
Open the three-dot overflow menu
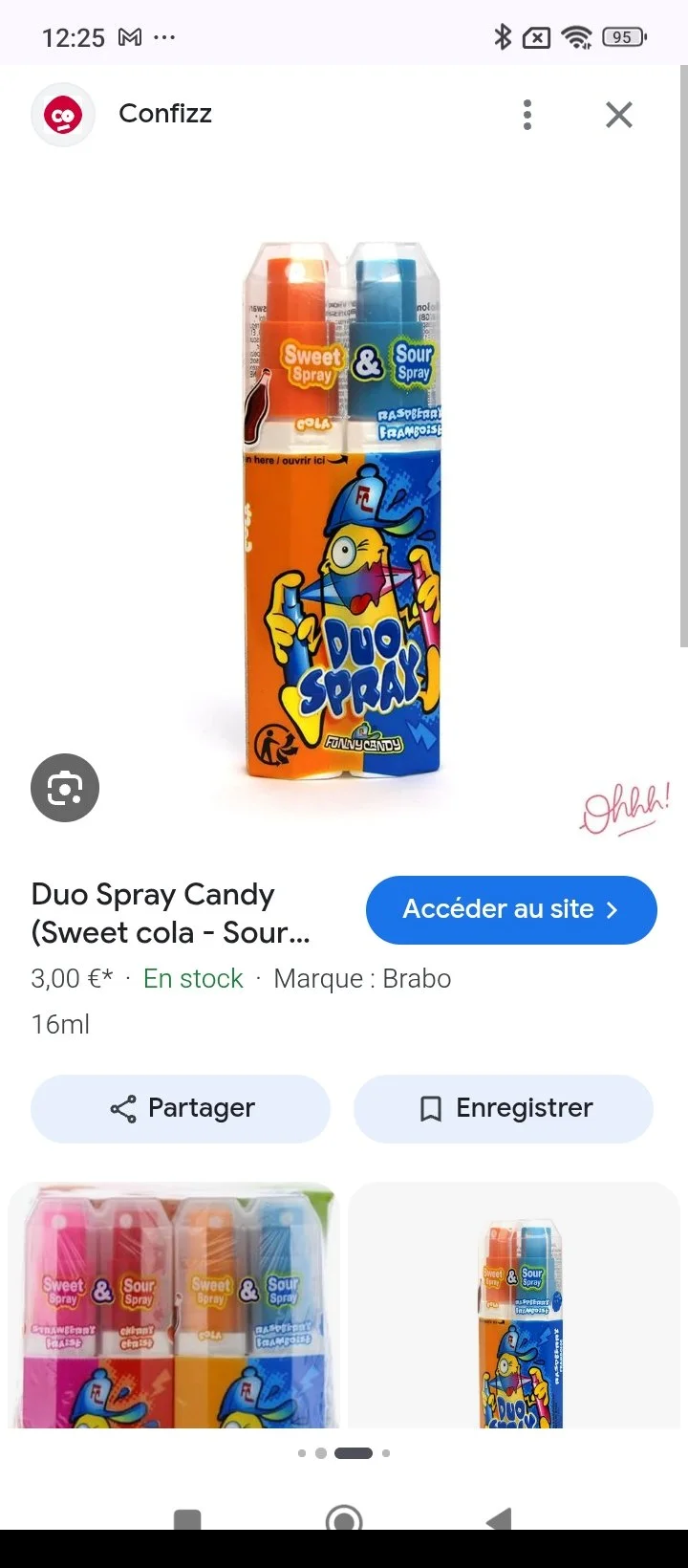527,115
